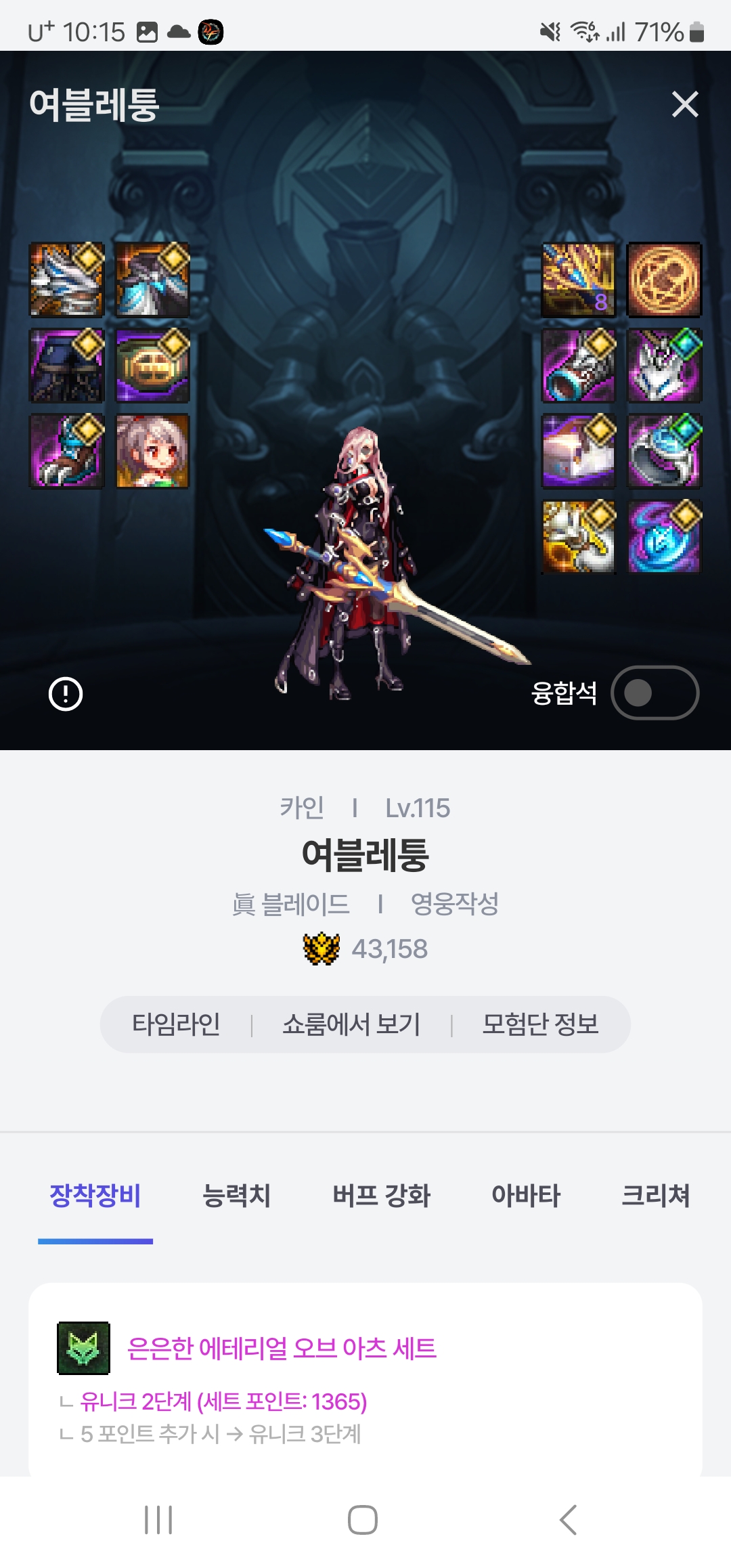
Task: Select the 장착장비 tab
Action: coord(95,1196)
